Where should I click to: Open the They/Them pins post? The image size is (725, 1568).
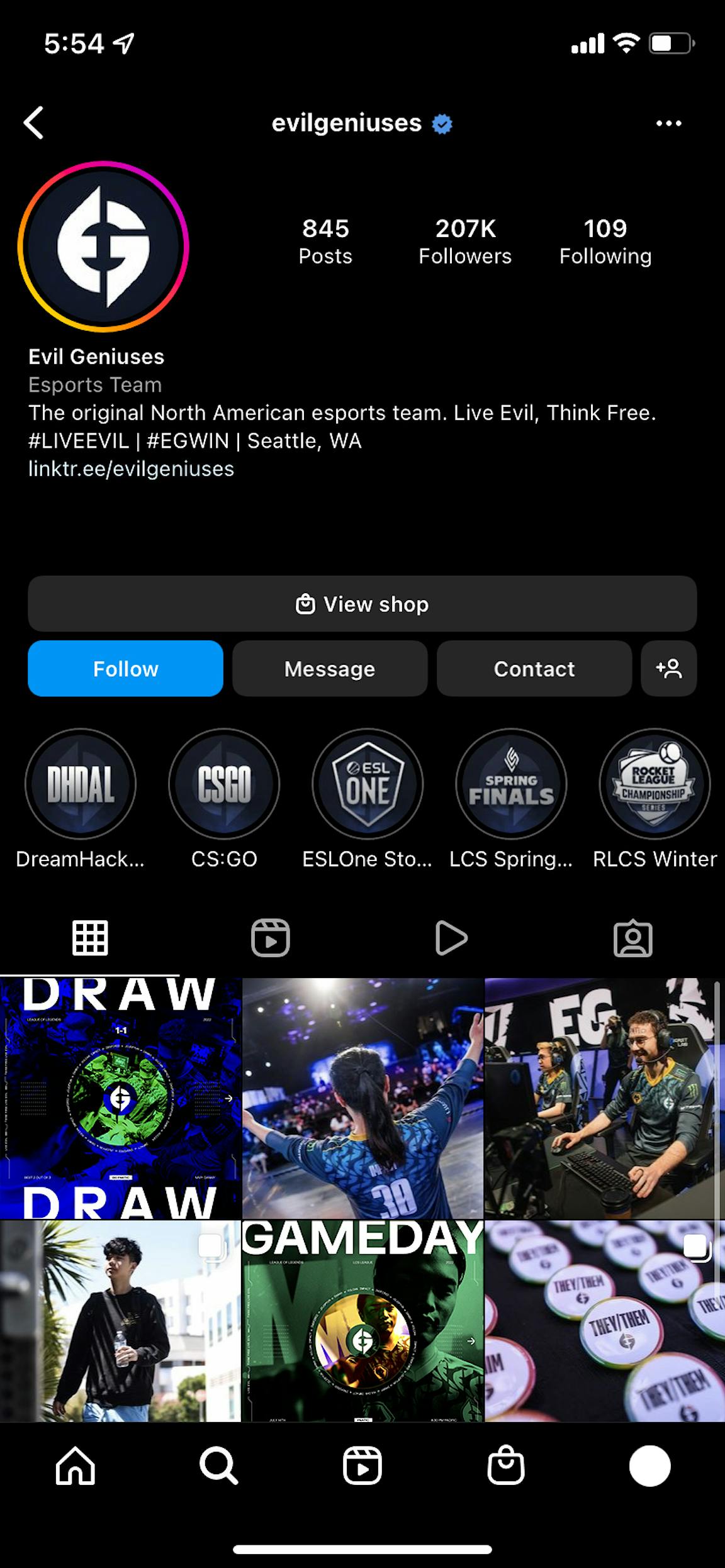pyautogui.click(x=604, y=1321)
